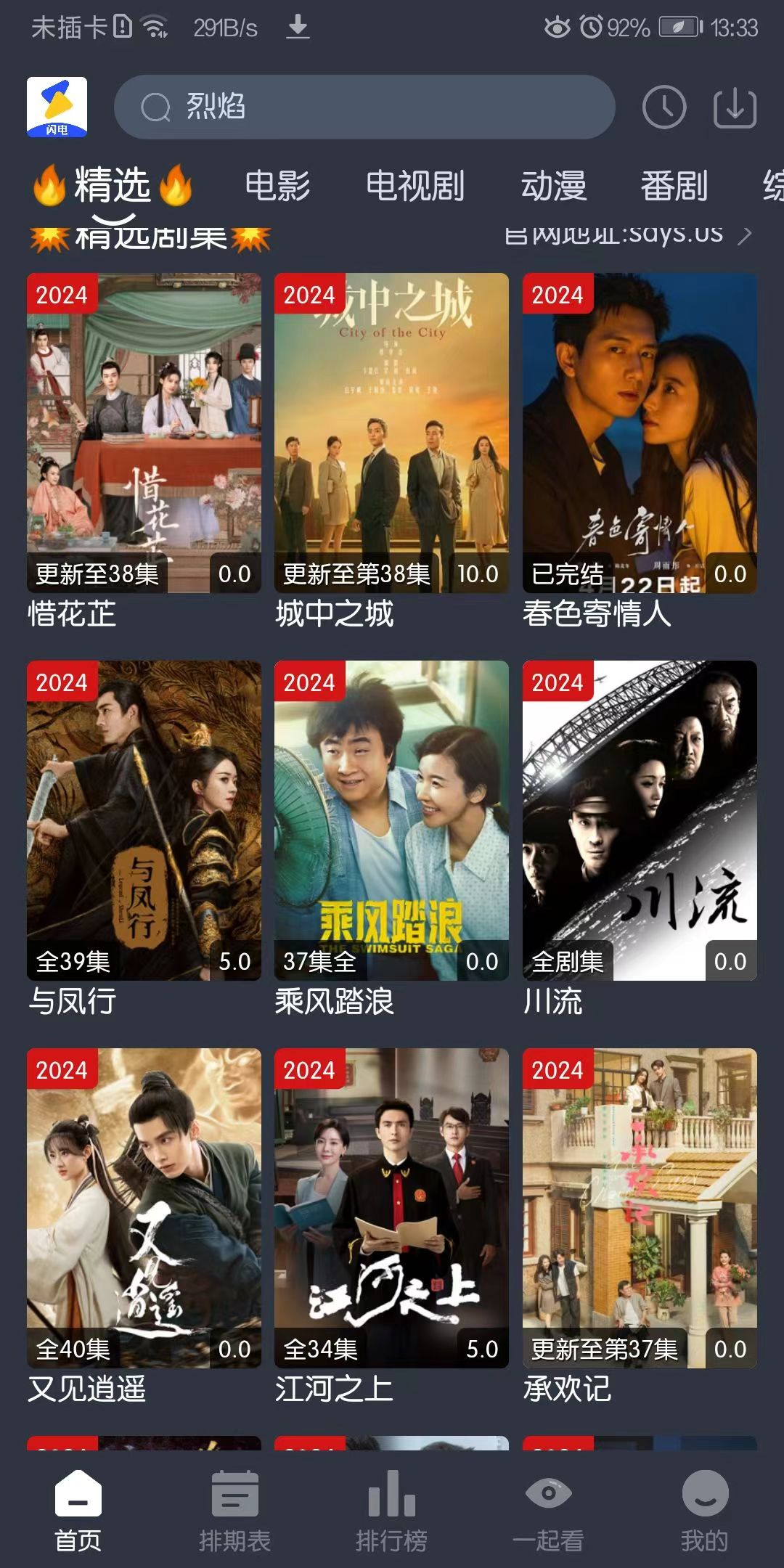Go to the 番剧 tab

(x=674, y=186)
